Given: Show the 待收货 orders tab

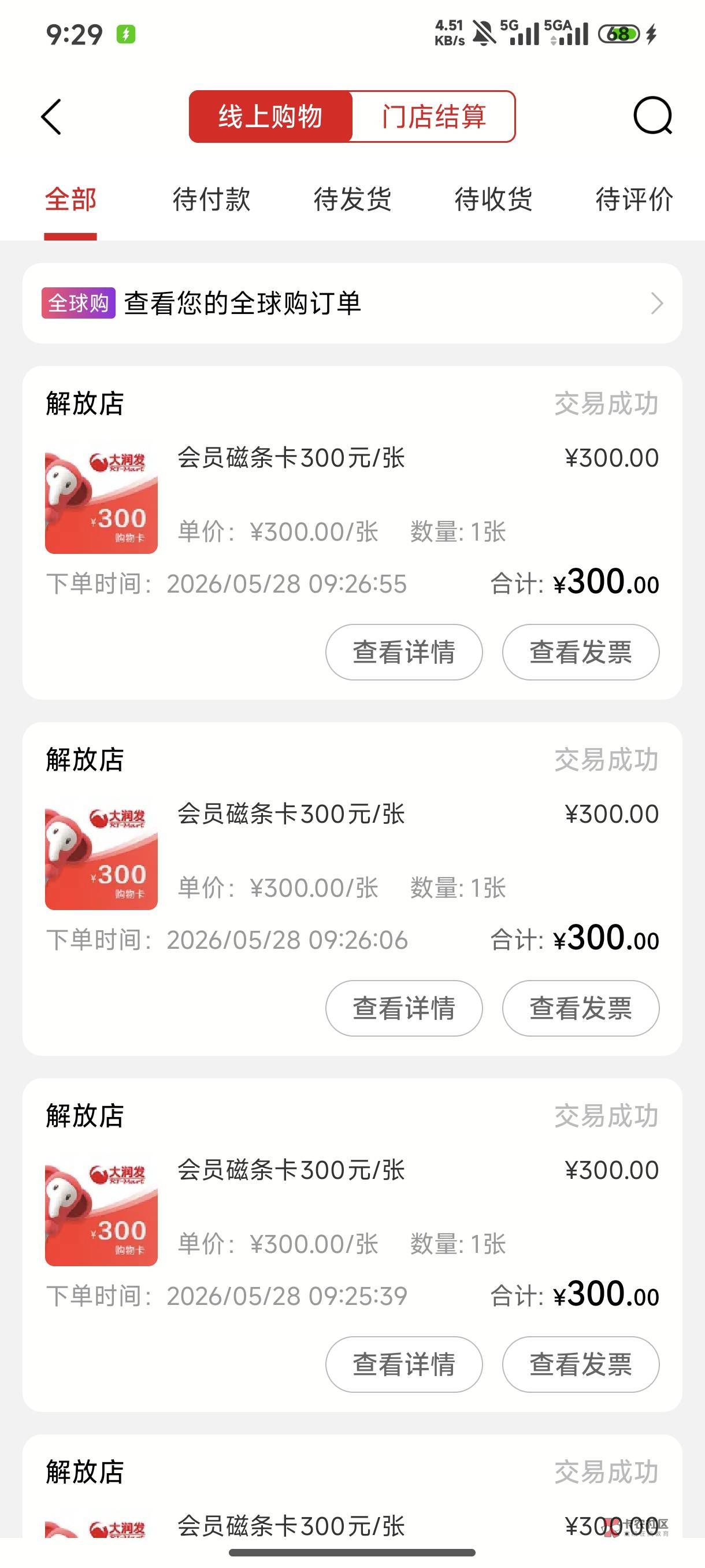Looking at the screenshot, I should [x=493, y=199].
